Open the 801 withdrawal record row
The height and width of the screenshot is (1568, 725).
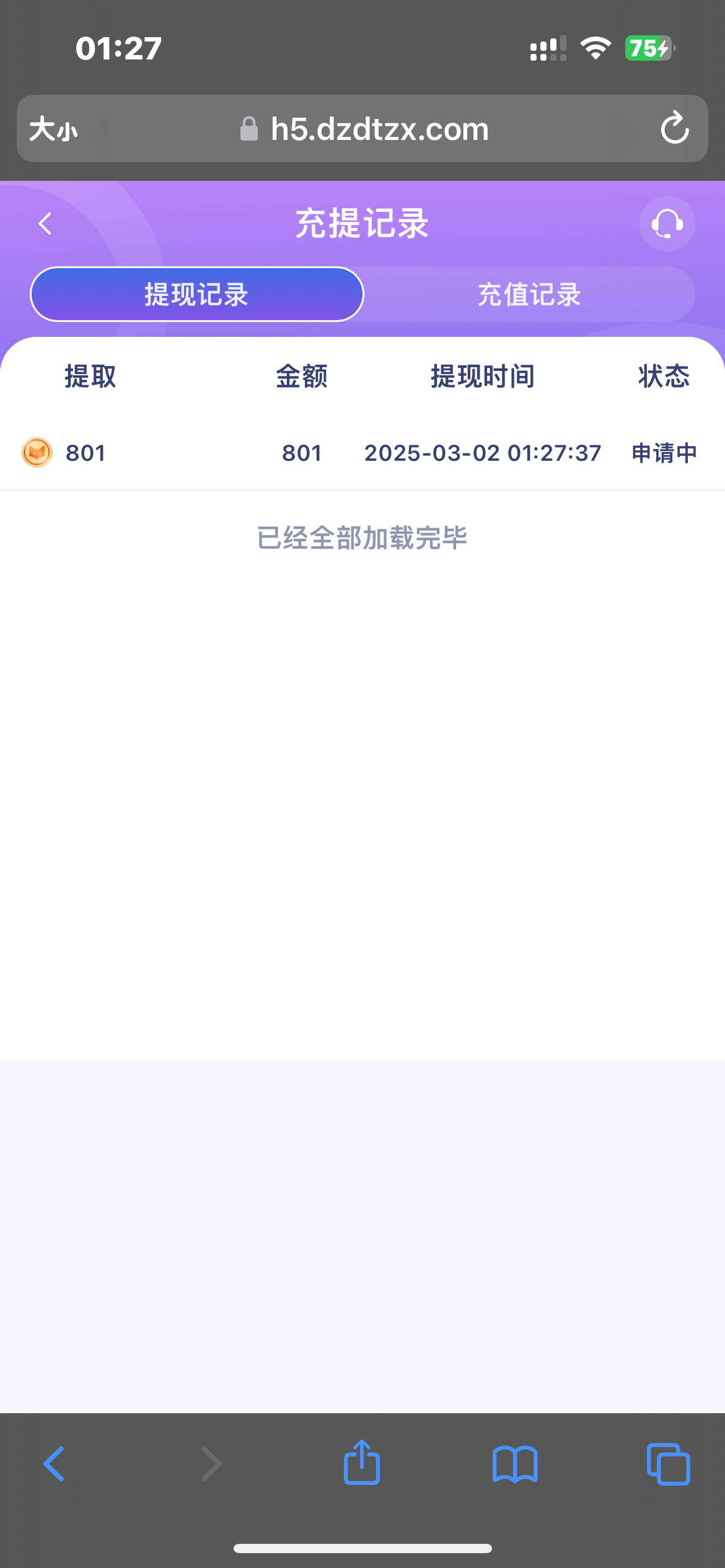pos(362,453)
